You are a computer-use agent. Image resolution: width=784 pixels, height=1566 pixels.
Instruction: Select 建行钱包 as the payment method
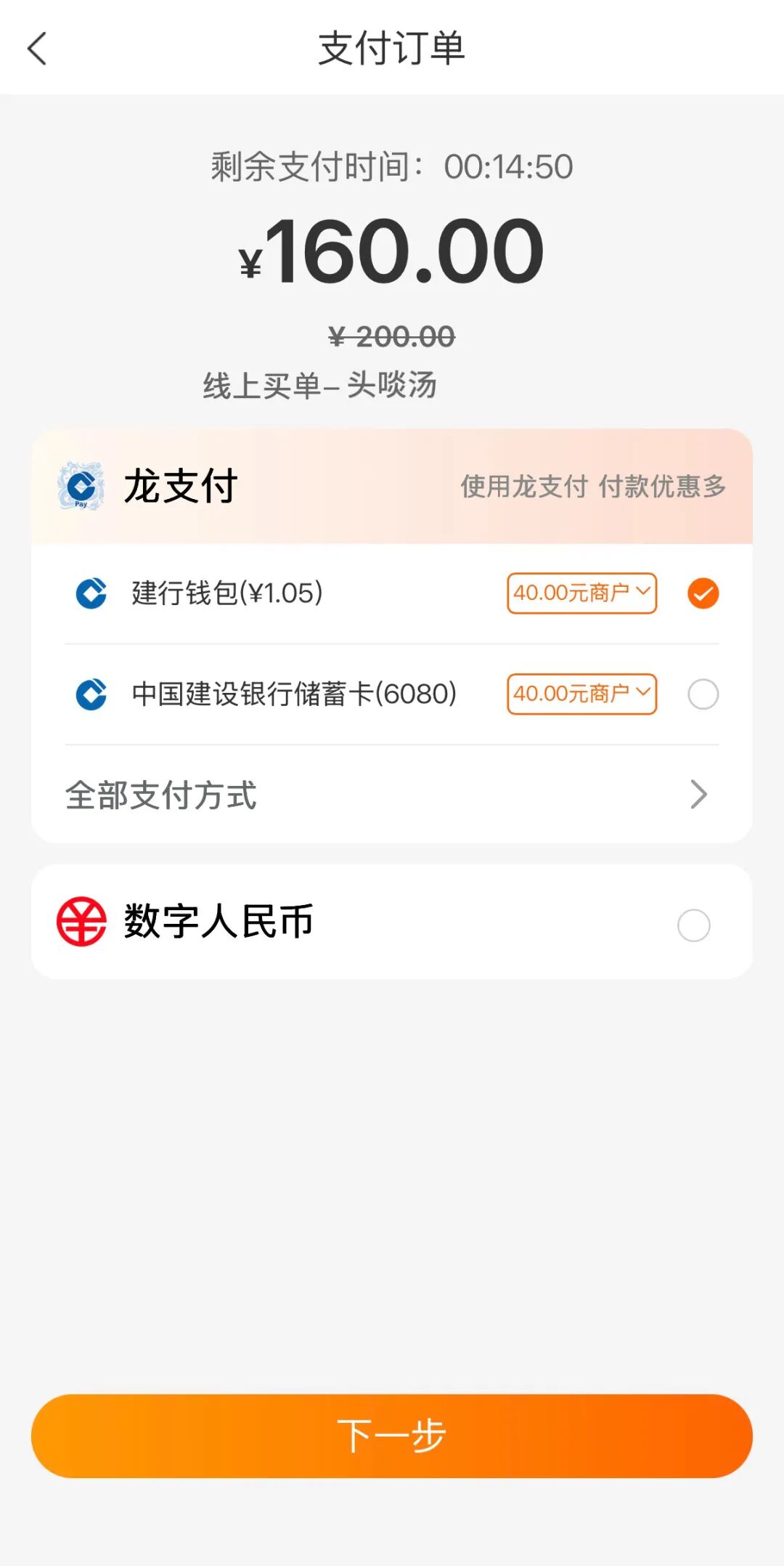click(x=703, y=593)
